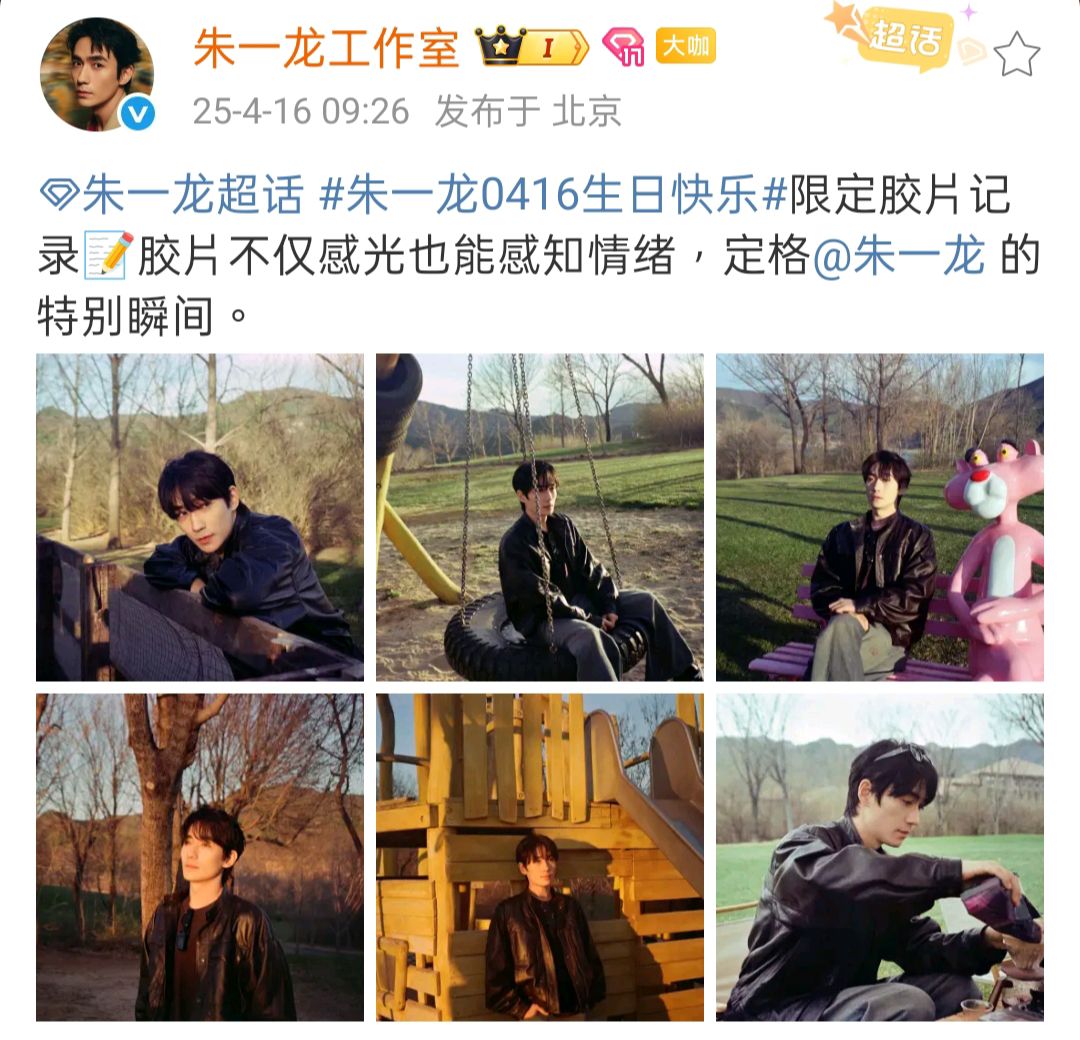Image resolution: width=1080 pixels, height=1040 pixels.
Task: View the yellow wooden playhouse photo
Action: [x=539, y=857]
